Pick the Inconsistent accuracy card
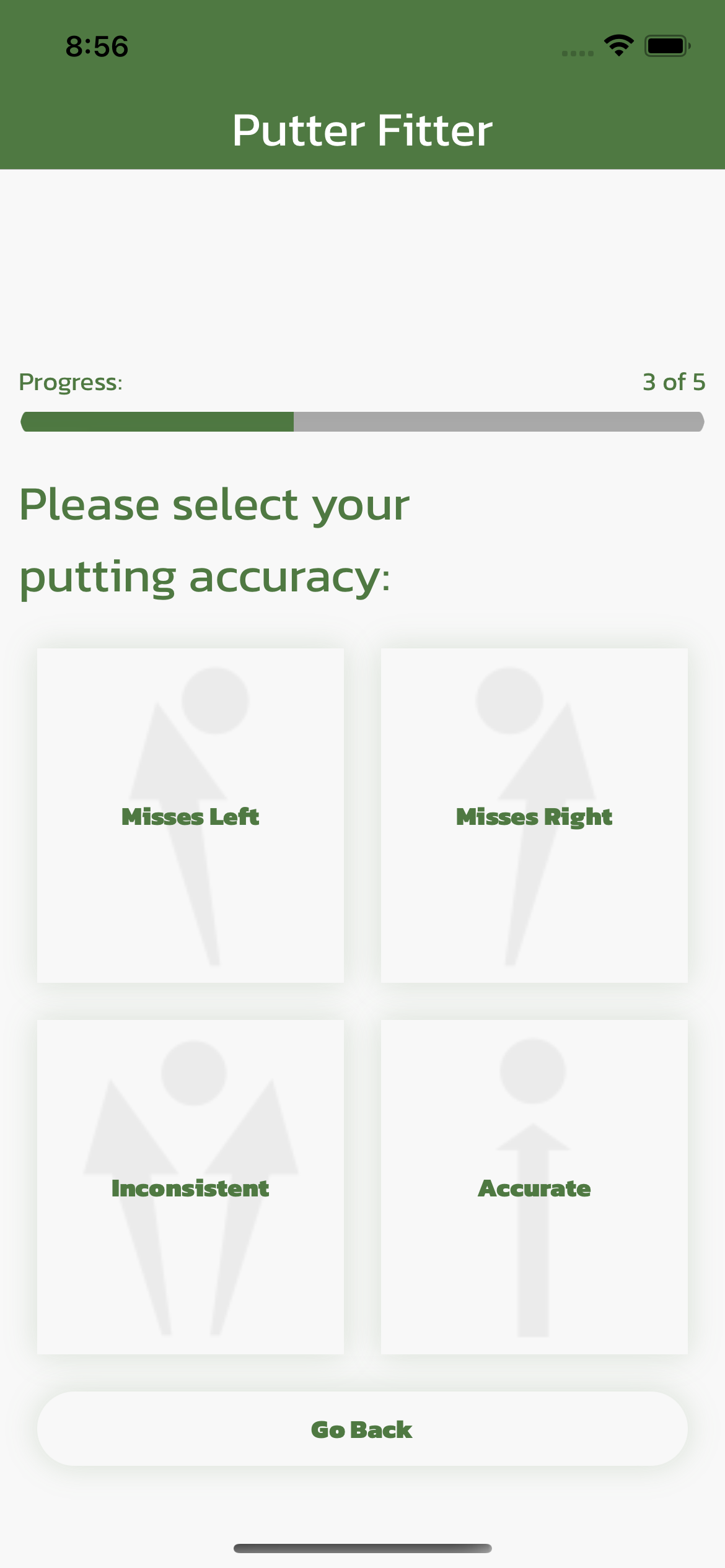This screenshot has height=1568, width=725. 190,1187
